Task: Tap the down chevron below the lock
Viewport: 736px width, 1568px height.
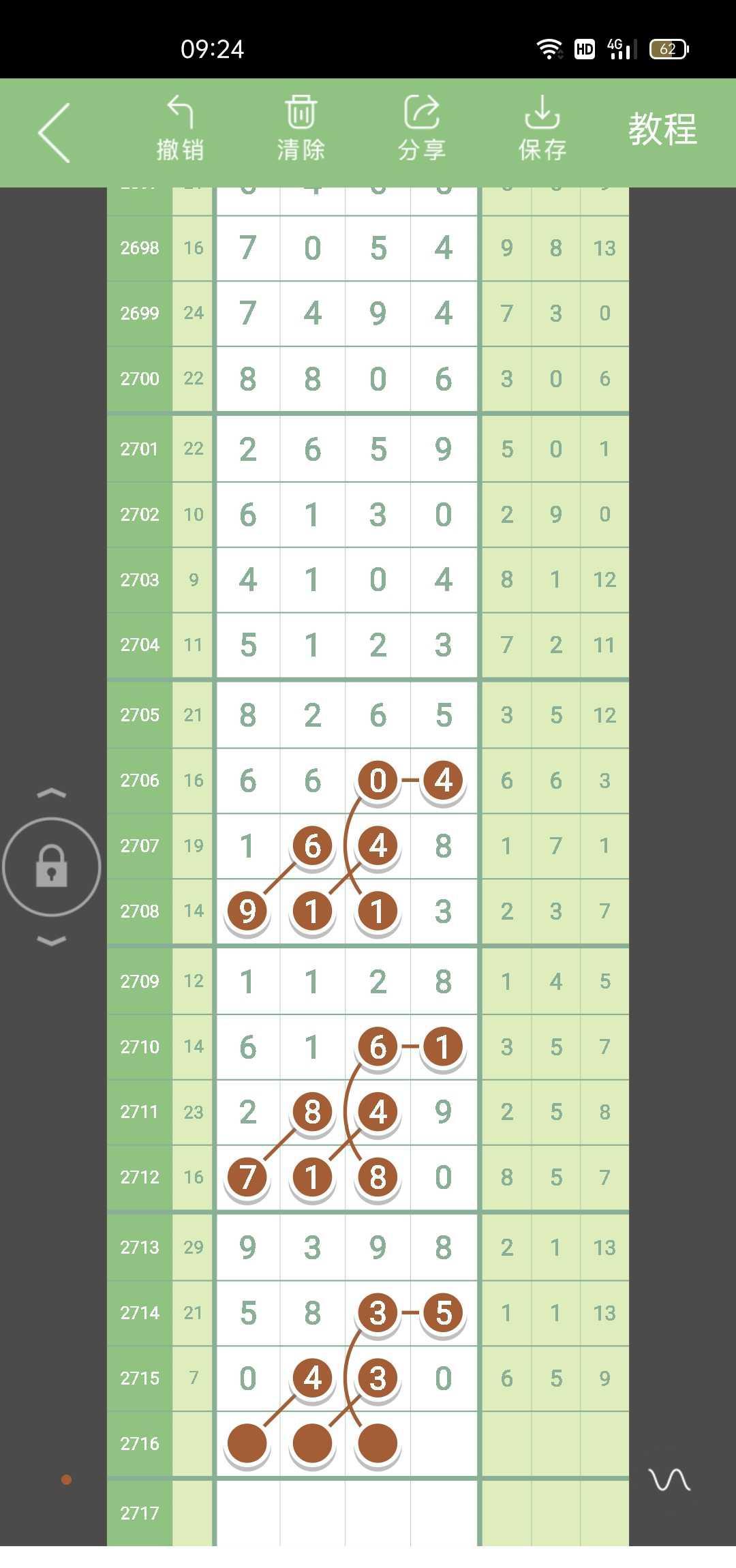Action: click(x=52, y=941)
